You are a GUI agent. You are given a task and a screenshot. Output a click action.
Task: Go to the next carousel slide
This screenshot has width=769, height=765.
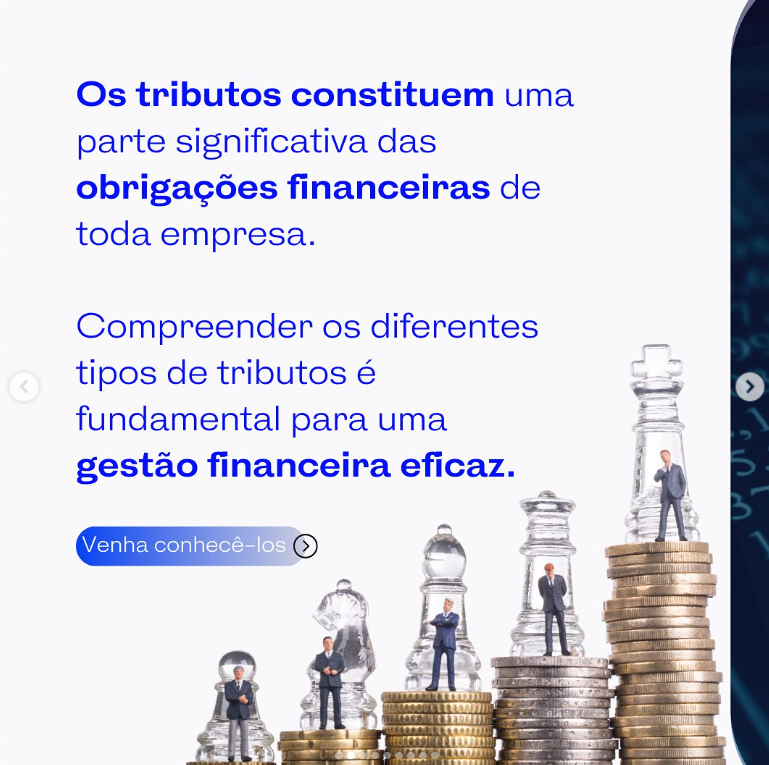pyautogui.click(x=749, y=386)
